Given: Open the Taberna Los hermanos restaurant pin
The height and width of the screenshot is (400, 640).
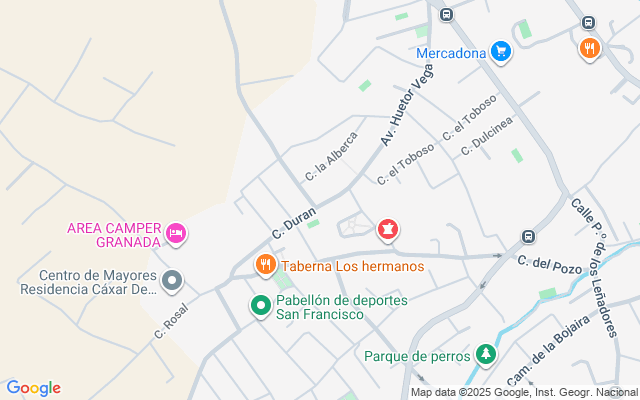Looking at the screenshot, I should tap(265, 265).
